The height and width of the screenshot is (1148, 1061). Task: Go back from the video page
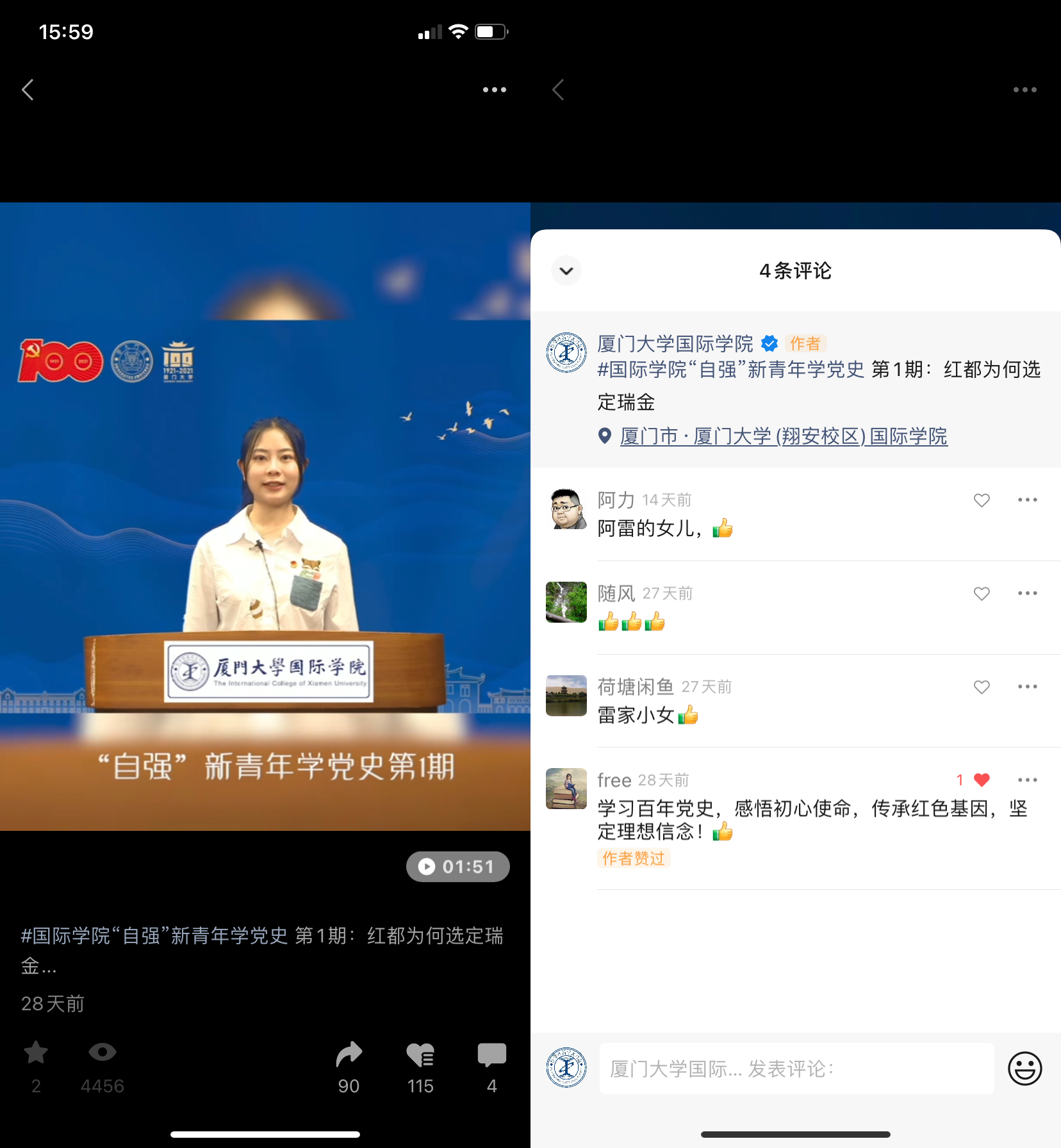(x=28, y=90)
